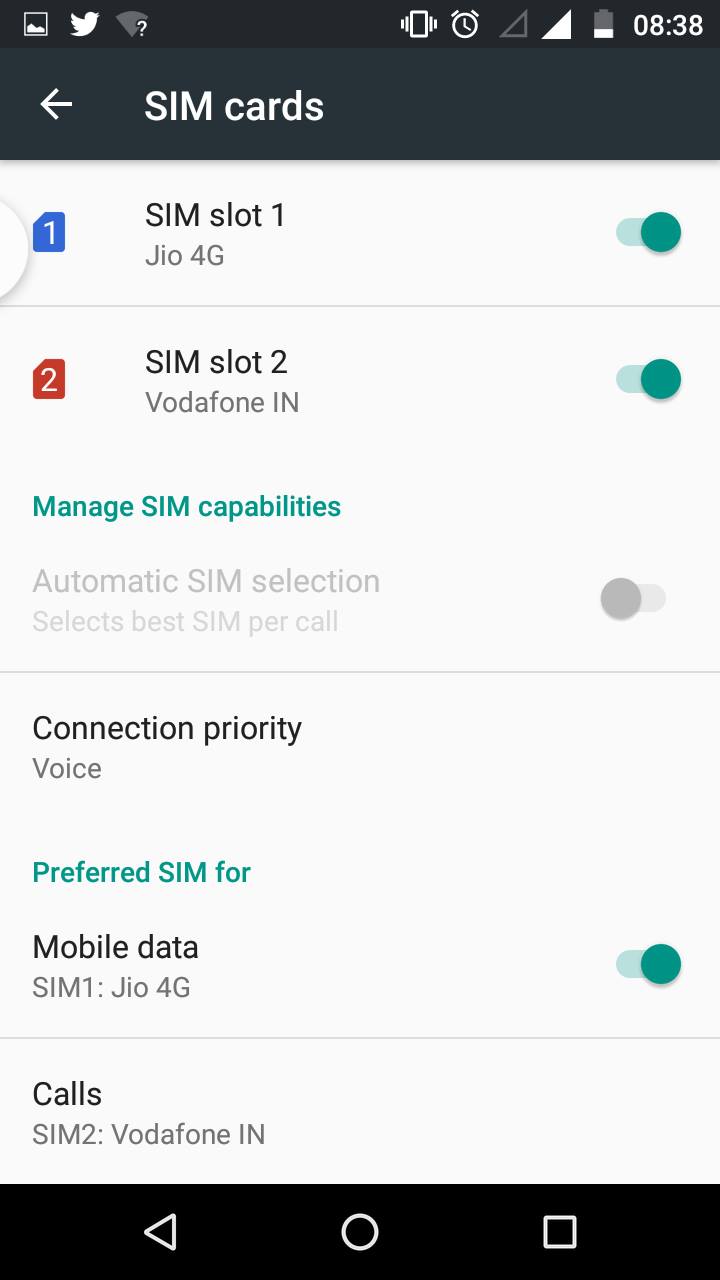
Task: Disable SIM slot 1 Jio 4G toggle
Action: click(648, 233)
